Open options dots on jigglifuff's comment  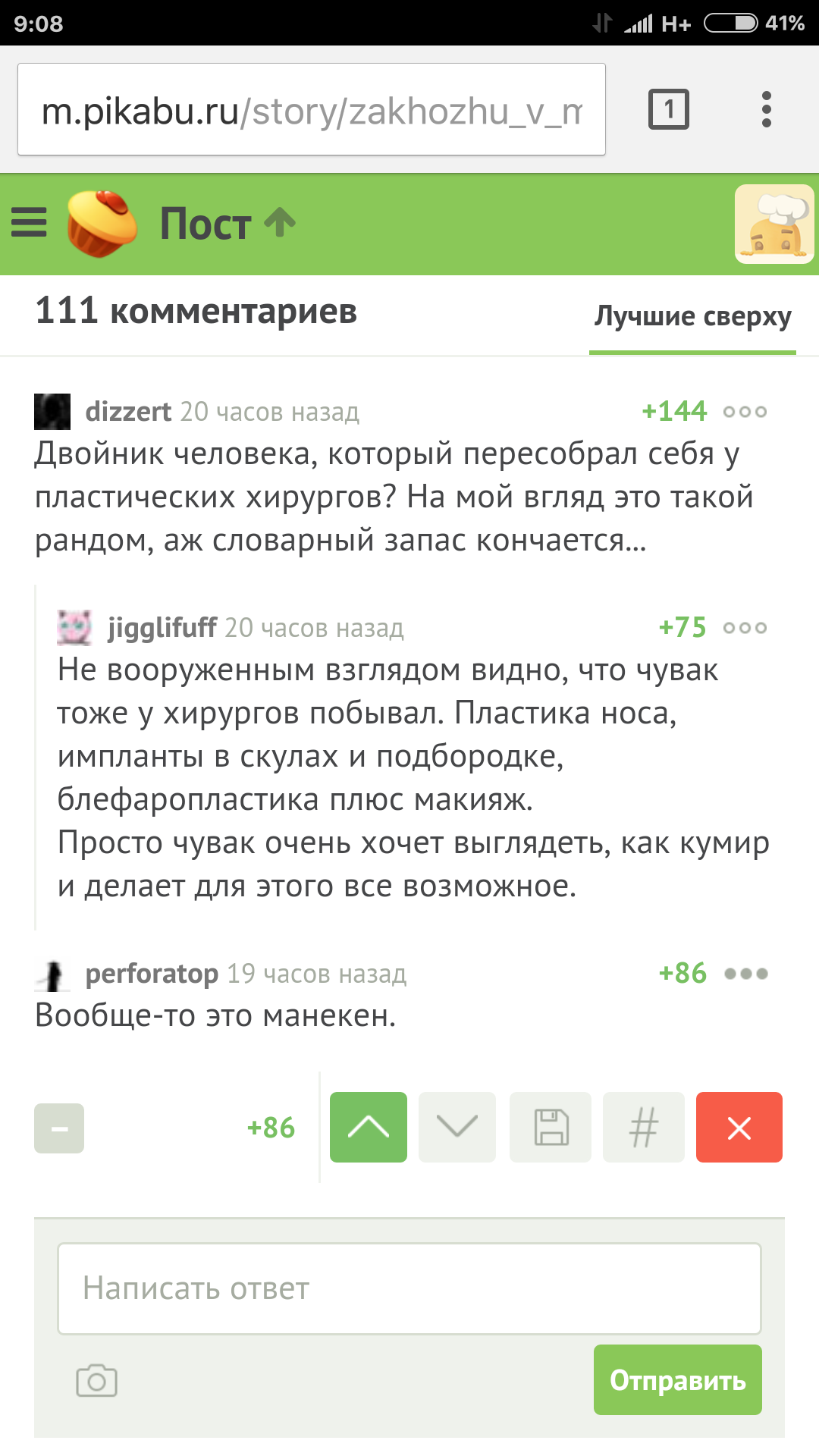(744, 628)
